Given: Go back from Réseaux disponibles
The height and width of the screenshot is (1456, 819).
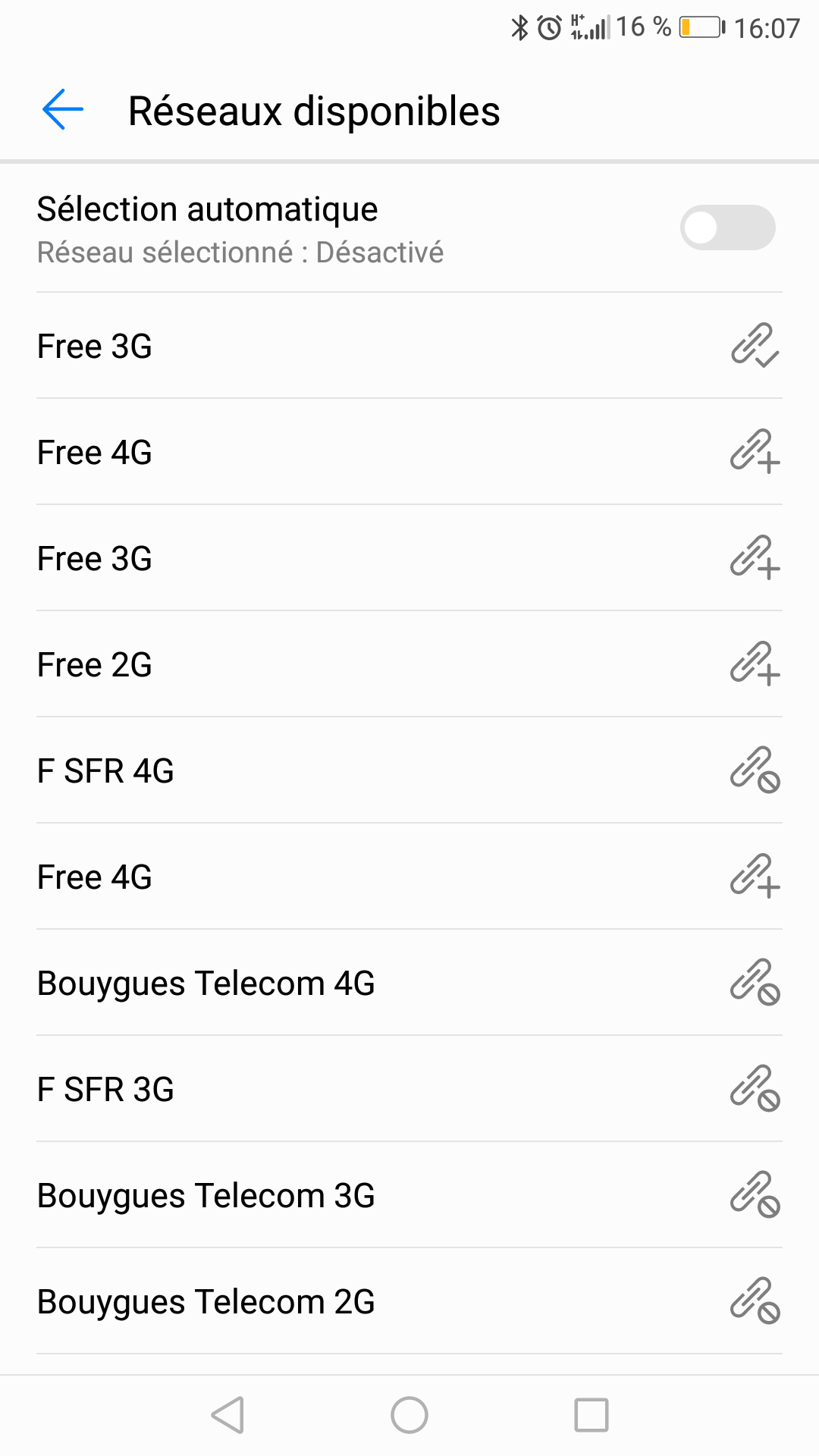Looking at the screenshot, I should [x=63, y=110].
